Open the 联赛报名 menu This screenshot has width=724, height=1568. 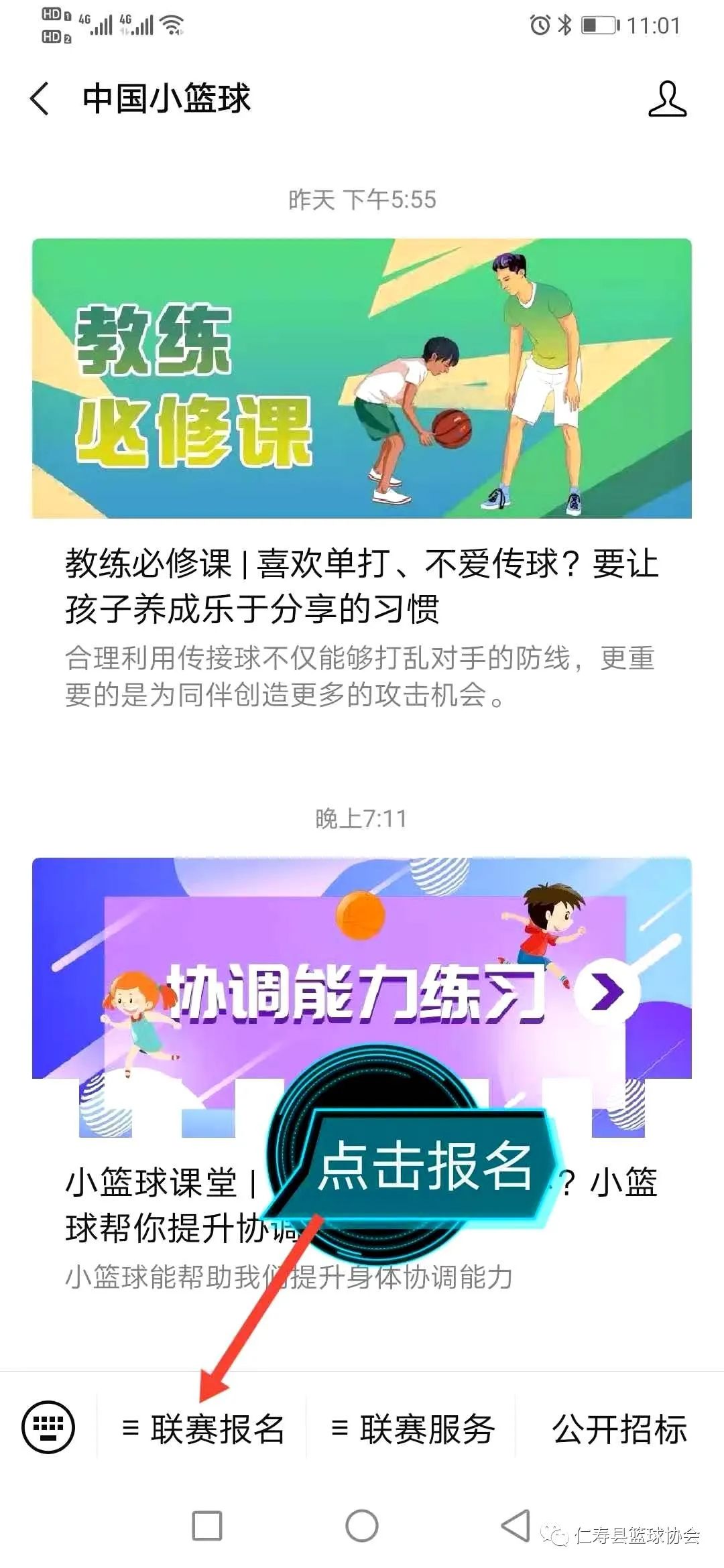click(204, 1428)
